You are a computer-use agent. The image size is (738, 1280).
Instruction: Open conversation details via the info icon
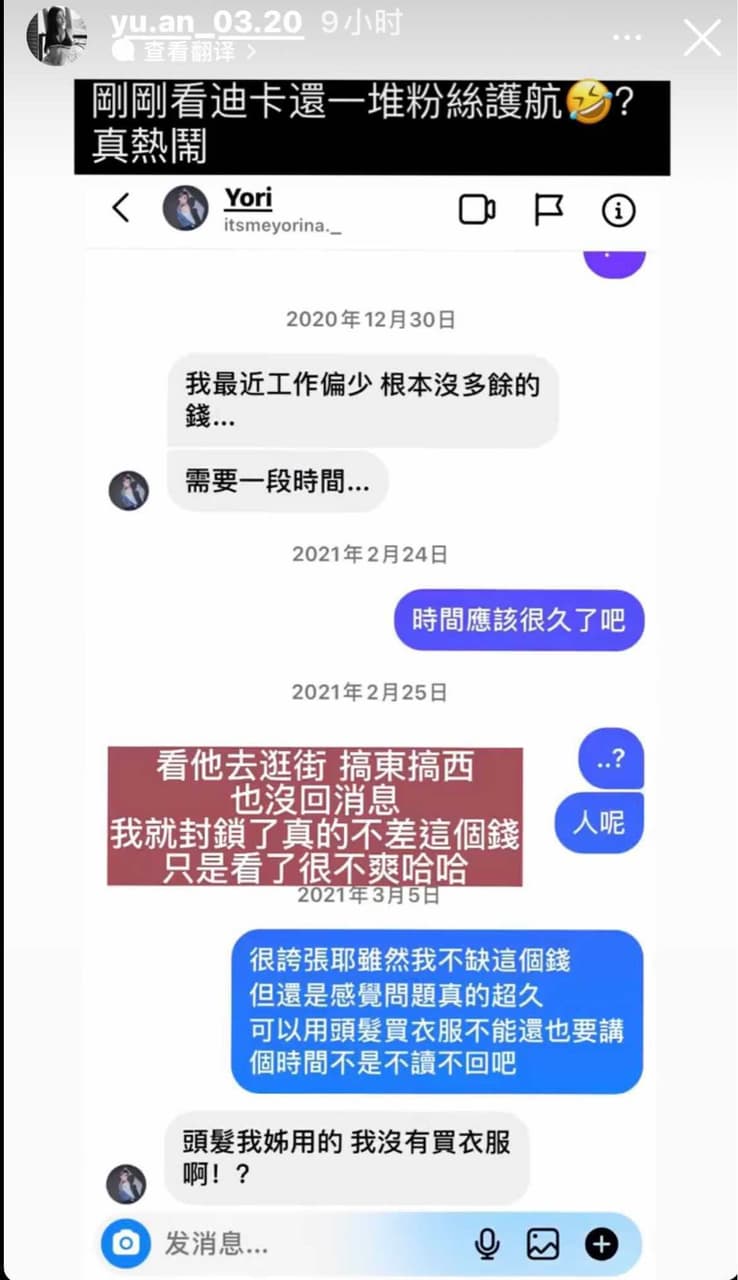click(x=618, y=210)
